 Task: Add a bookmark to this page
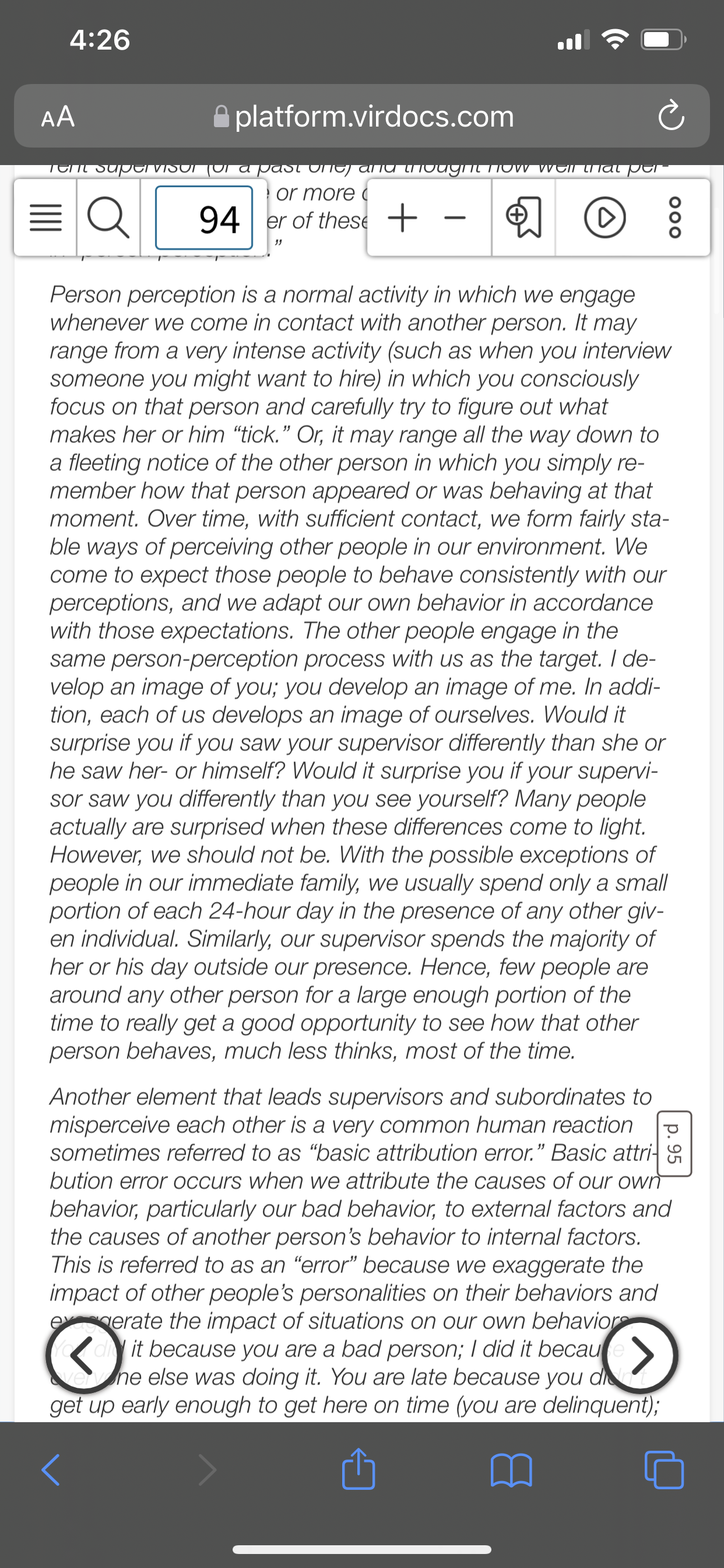point(523,218)
